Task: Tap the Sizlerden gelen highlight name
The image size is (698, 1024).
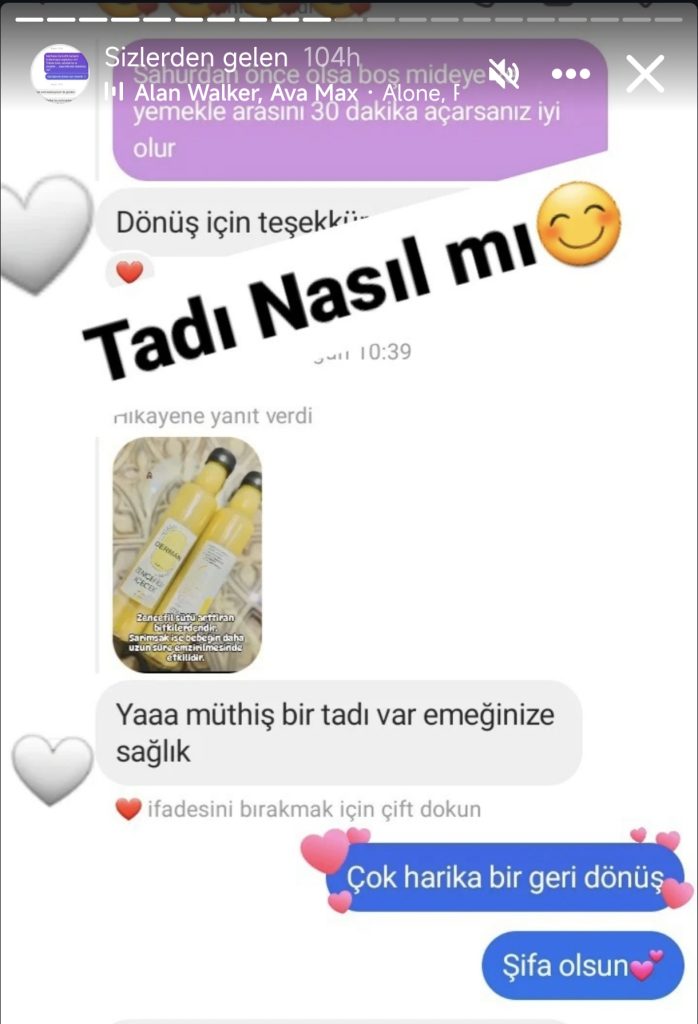Action: pyautogui.click(x=196, y=58)
